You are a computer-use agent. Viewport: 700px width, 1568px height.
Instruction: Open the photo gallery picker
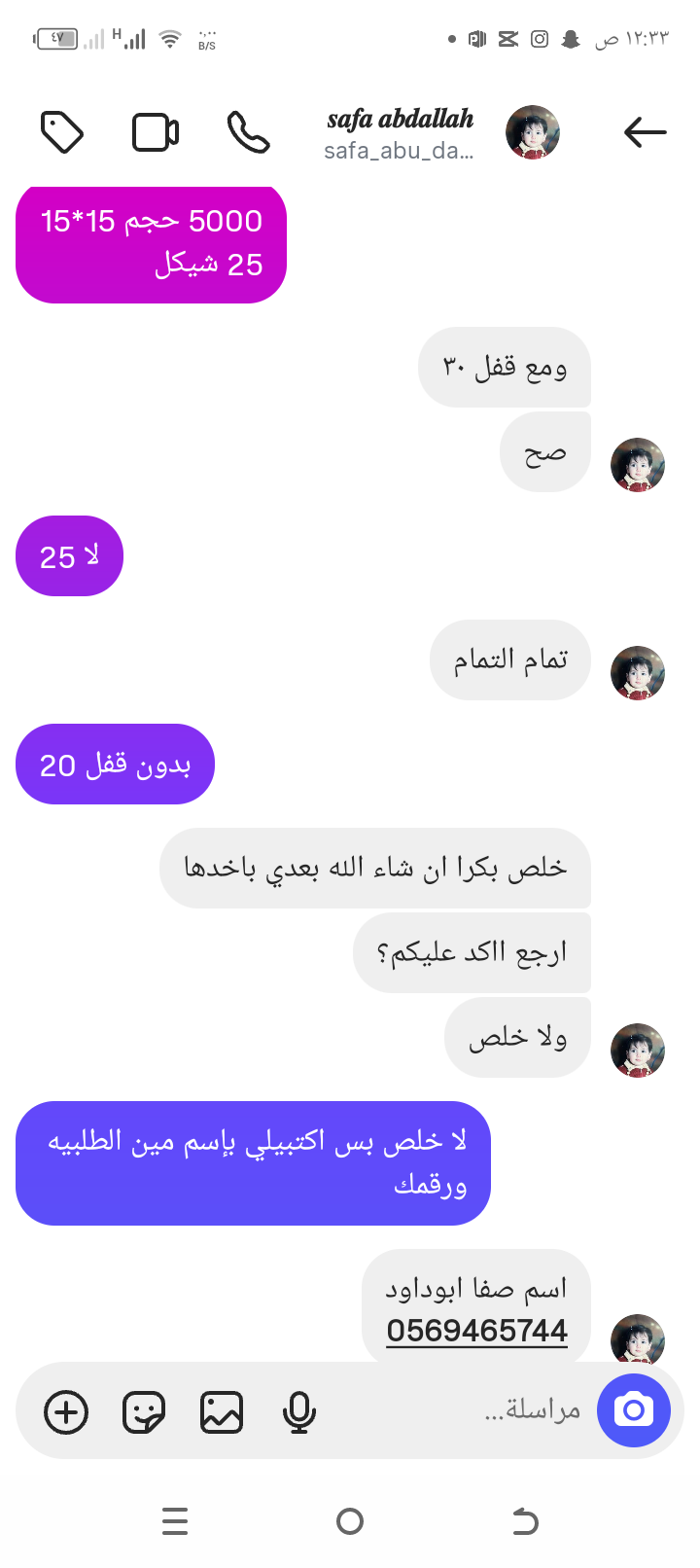(x=222, y=1412)
